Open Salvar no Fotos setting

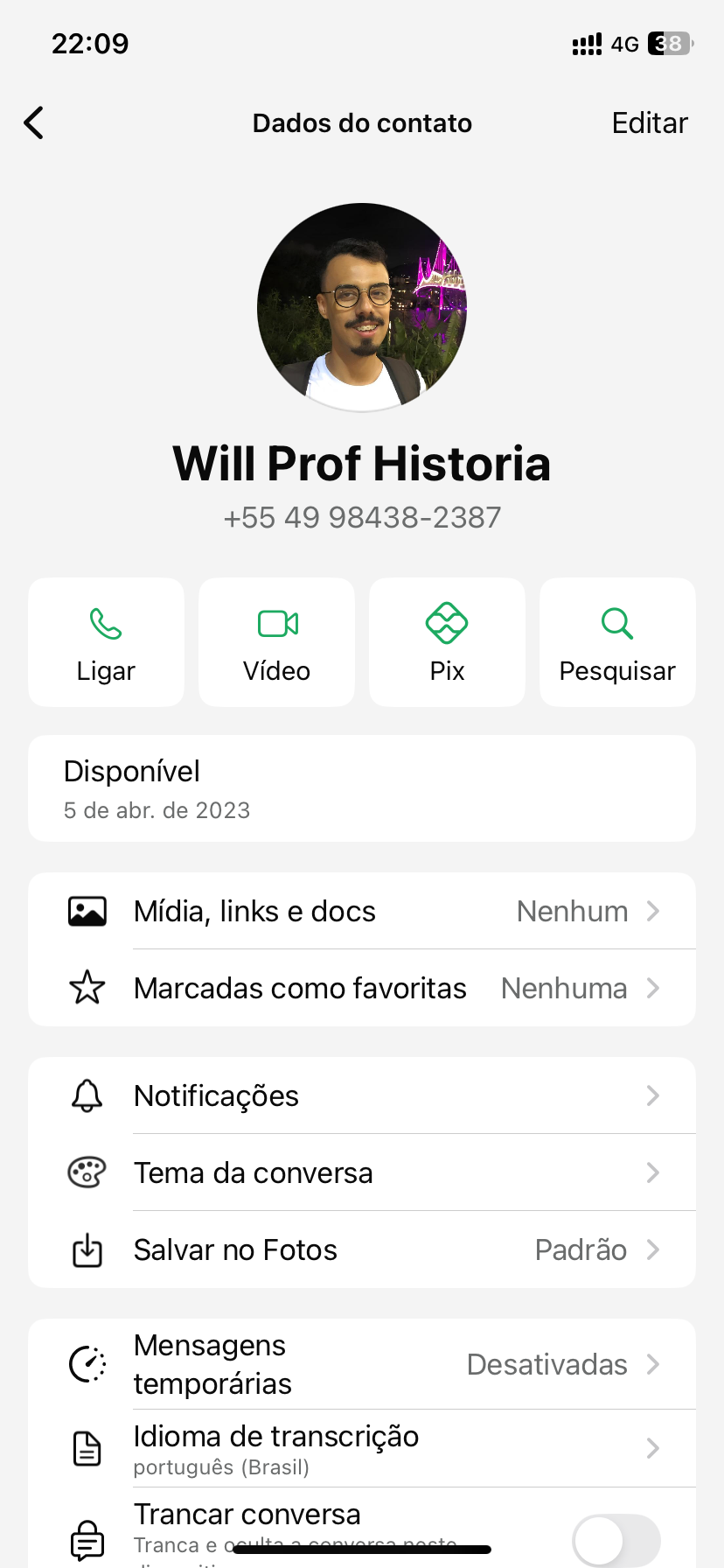[x=362, y=1250]
